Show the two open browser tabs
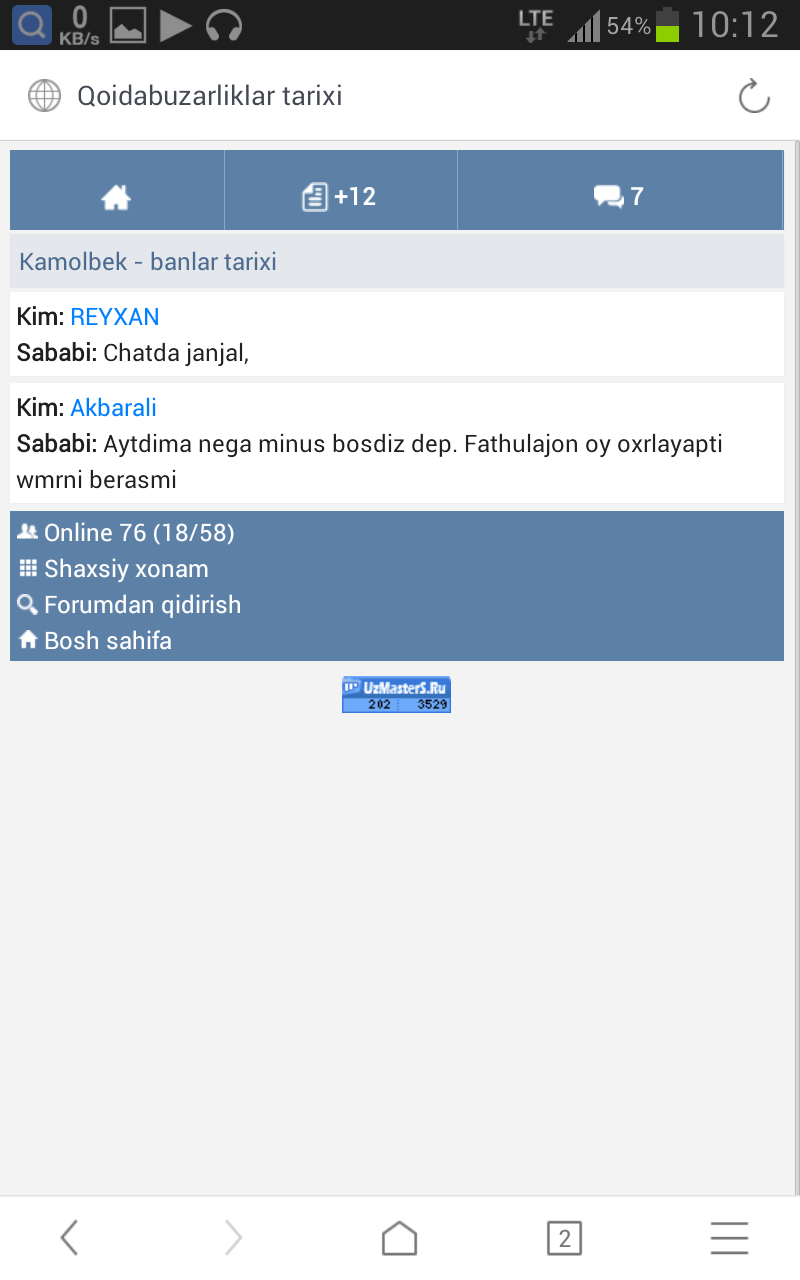This screenshot has height=1280, width=800. point(564,1238)
